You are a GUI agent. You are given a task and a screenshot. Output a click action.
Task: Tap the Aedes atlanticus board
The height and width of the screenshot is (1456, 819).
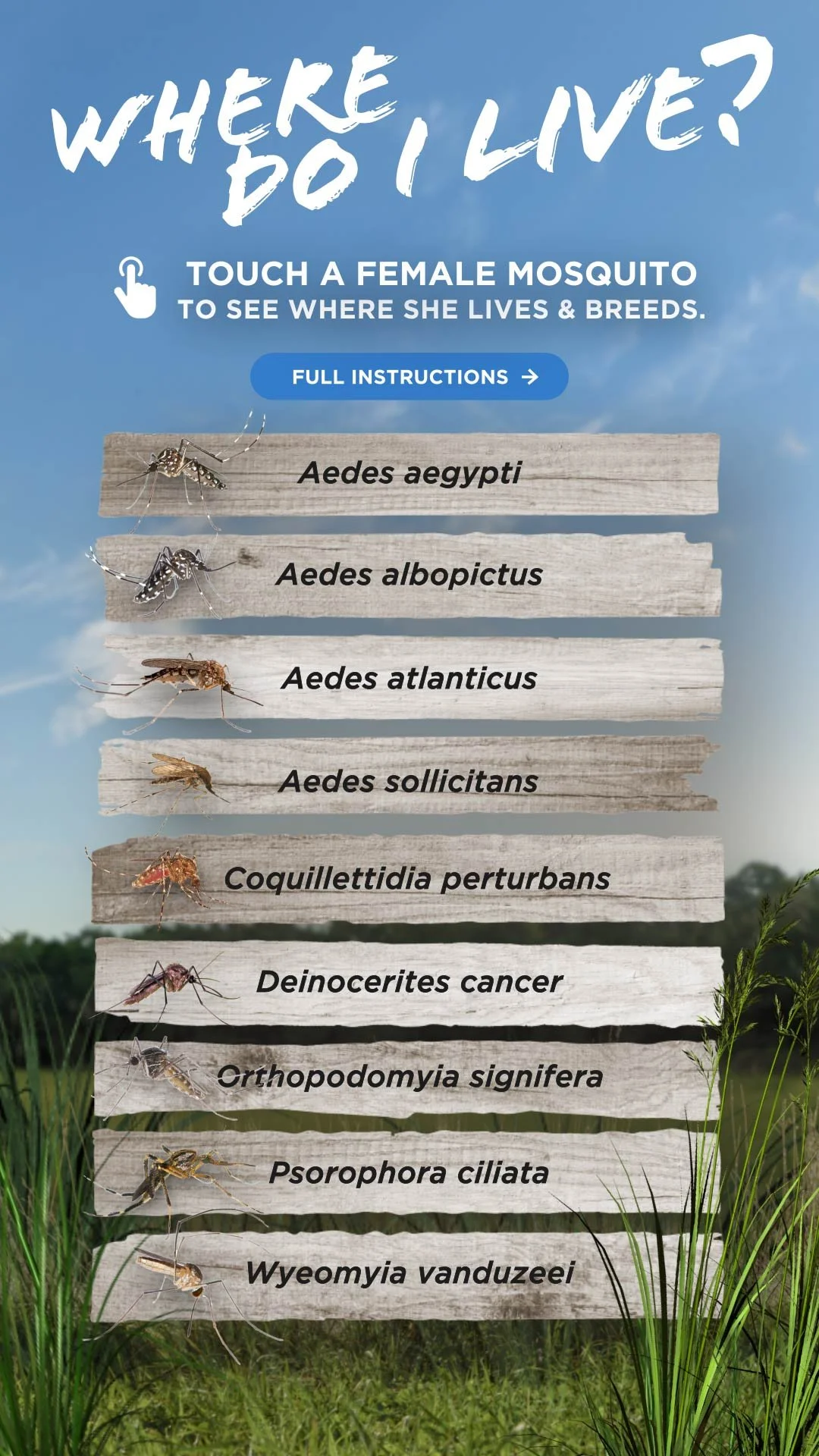point(409,678)
